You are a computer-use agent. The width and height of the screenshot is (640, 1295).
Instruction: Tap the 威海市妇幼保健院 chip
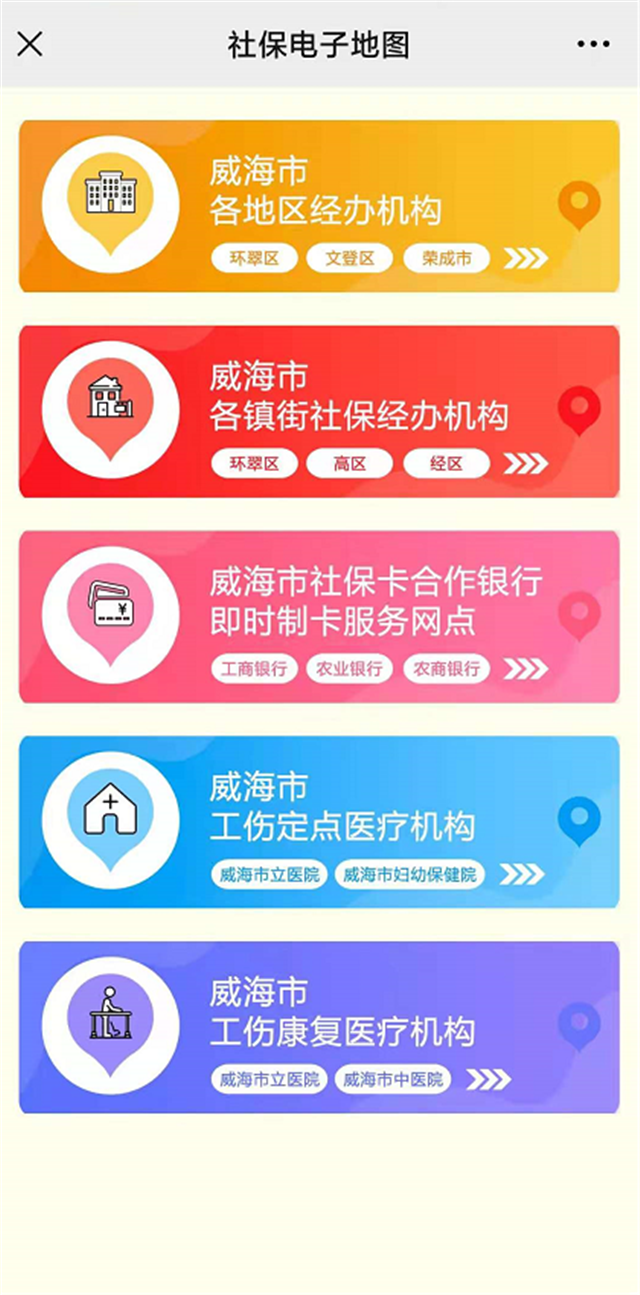409,874
